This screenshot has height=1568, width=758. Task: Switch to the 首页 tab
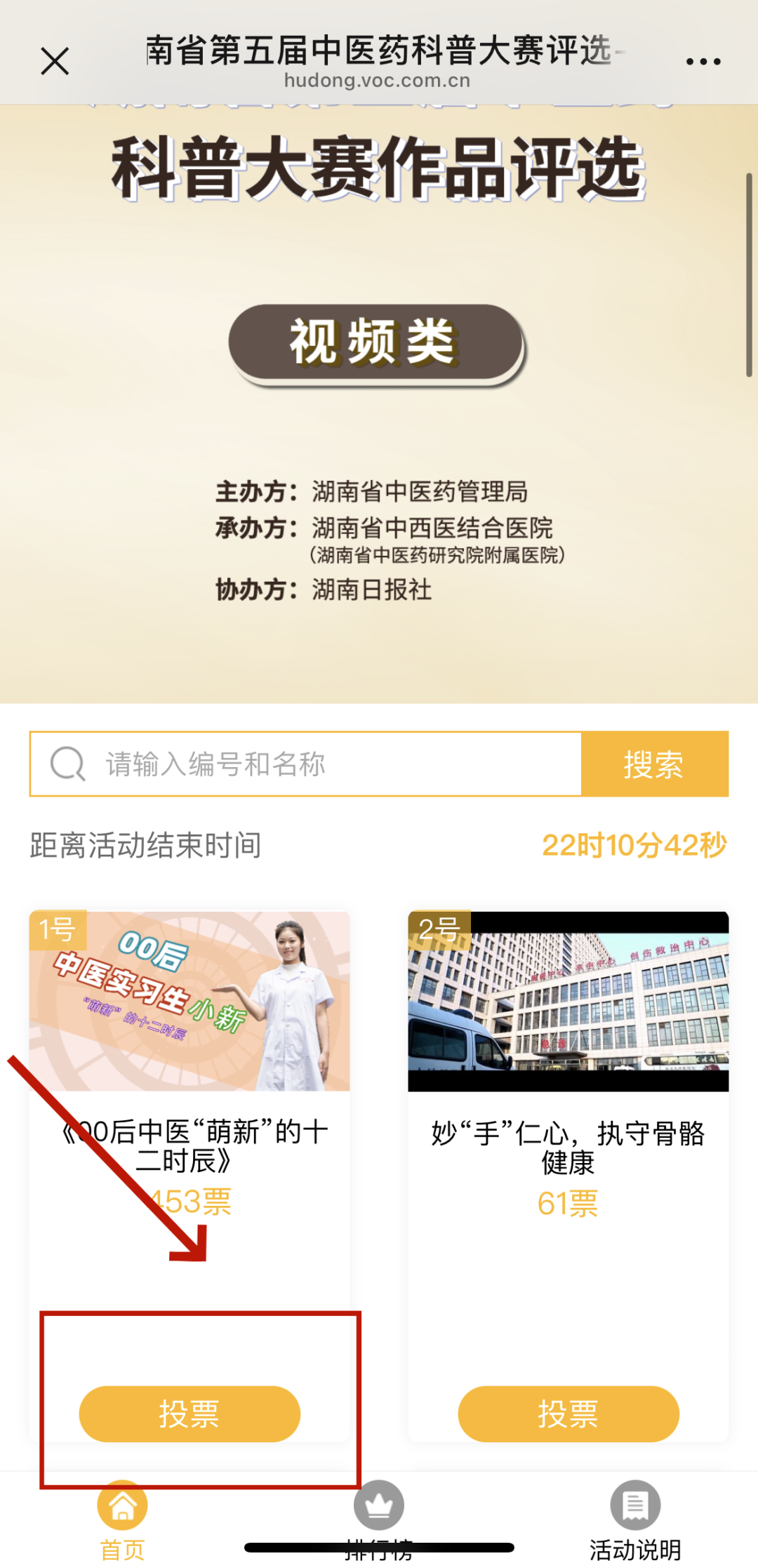pyautogui.click(x=123, y=1517)
